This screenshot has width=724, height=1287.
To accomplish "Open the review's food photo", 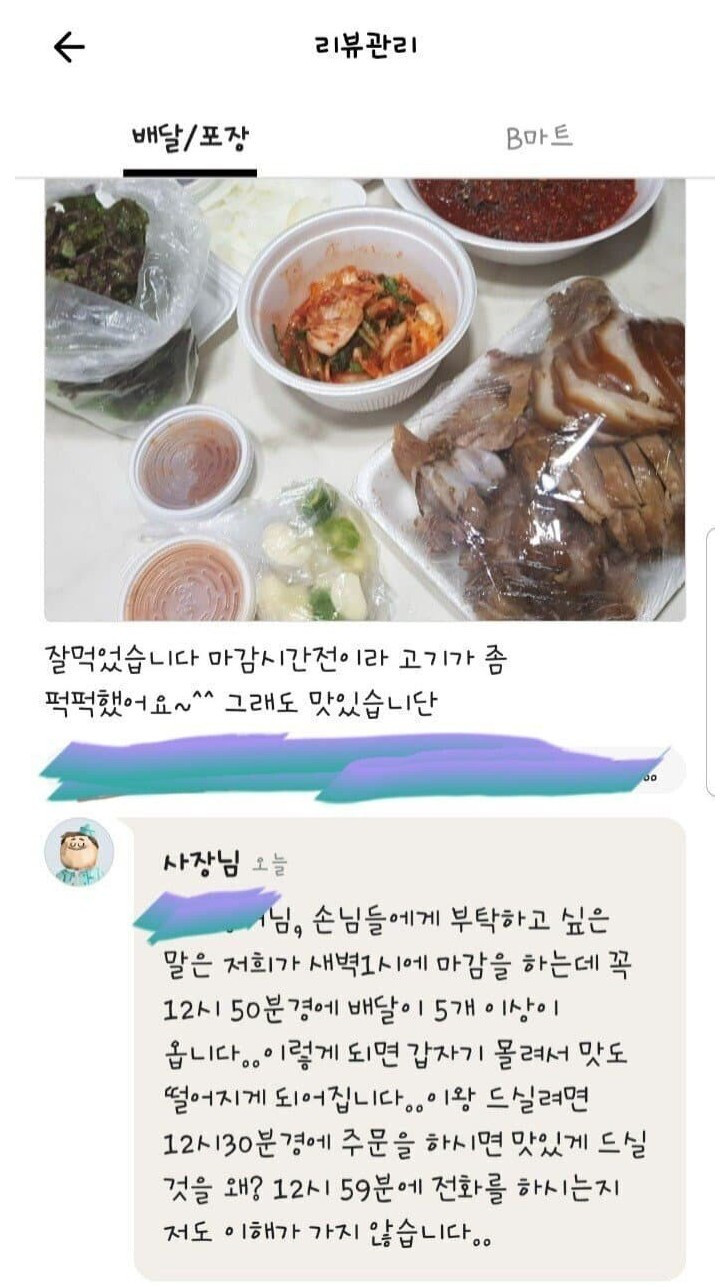I will [365, 400].
